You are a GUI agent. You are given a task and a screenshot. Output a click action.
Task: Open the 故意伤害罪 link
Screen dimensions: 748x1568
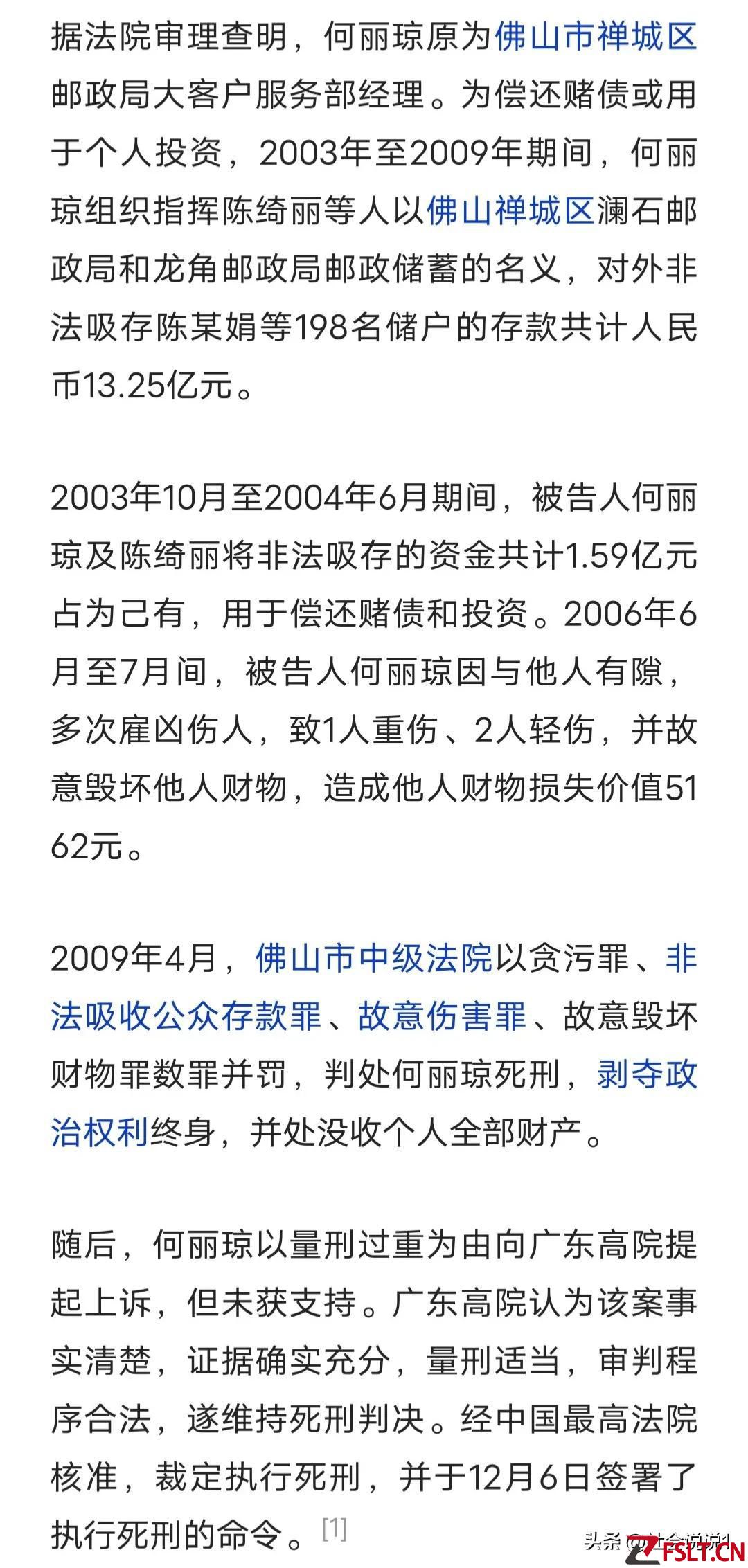[442, 1017]
